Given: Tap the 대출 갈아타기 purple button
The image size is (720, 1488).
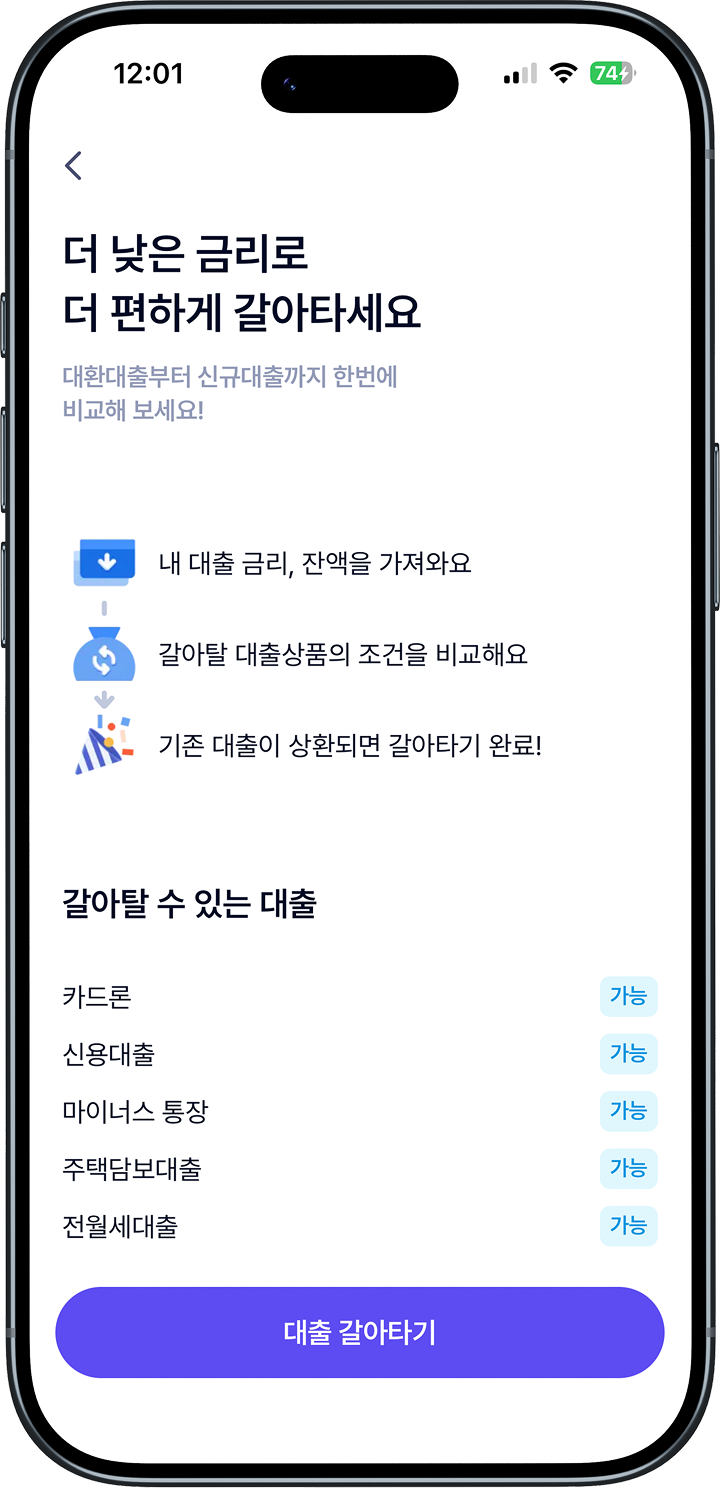Looking at the screenshot, I should pyautogui.click(x=360, y=1331).
